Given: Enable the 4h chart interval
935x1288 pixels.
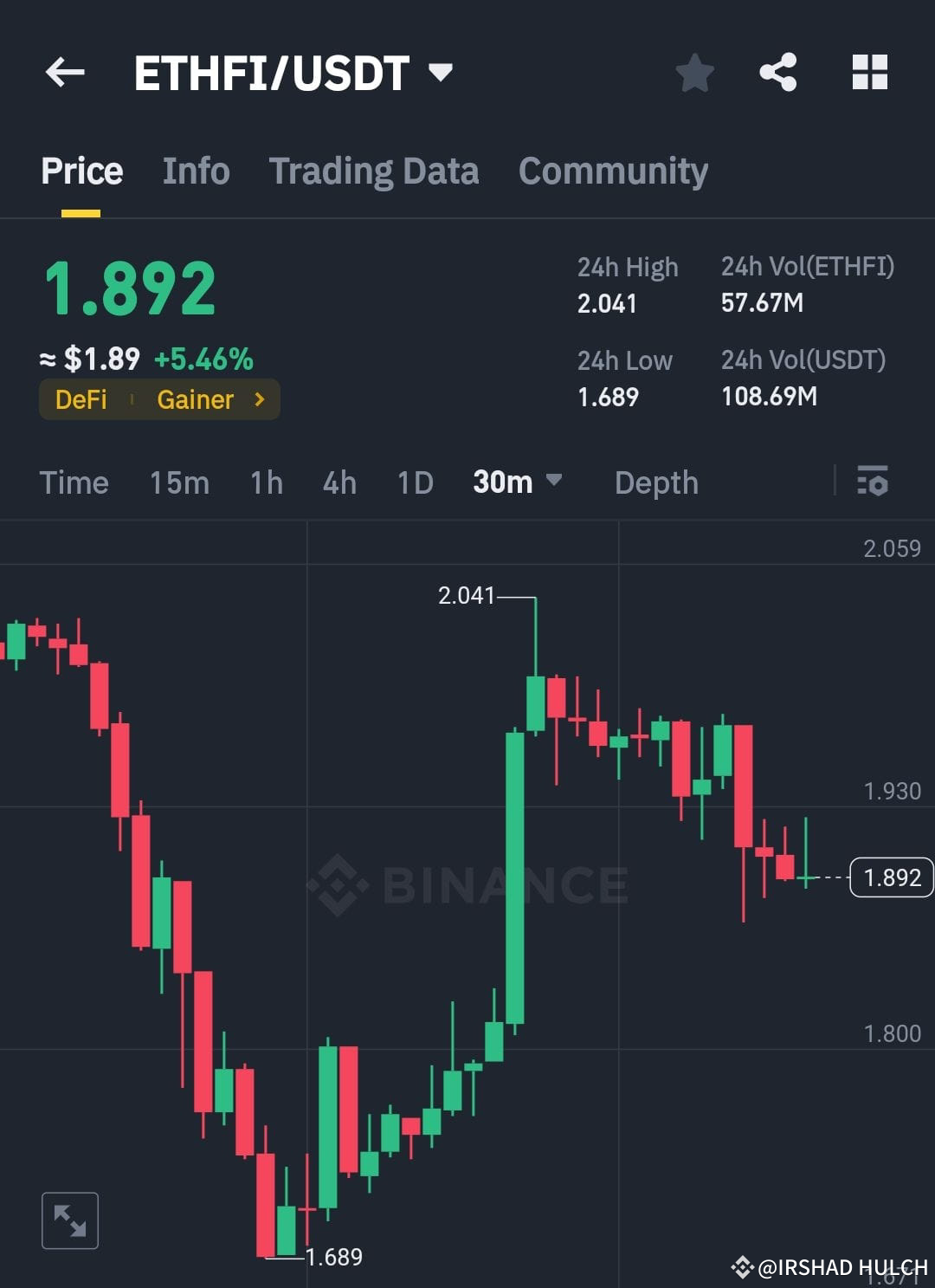Looking at the screenshot, I should click(x=339, y=482).
